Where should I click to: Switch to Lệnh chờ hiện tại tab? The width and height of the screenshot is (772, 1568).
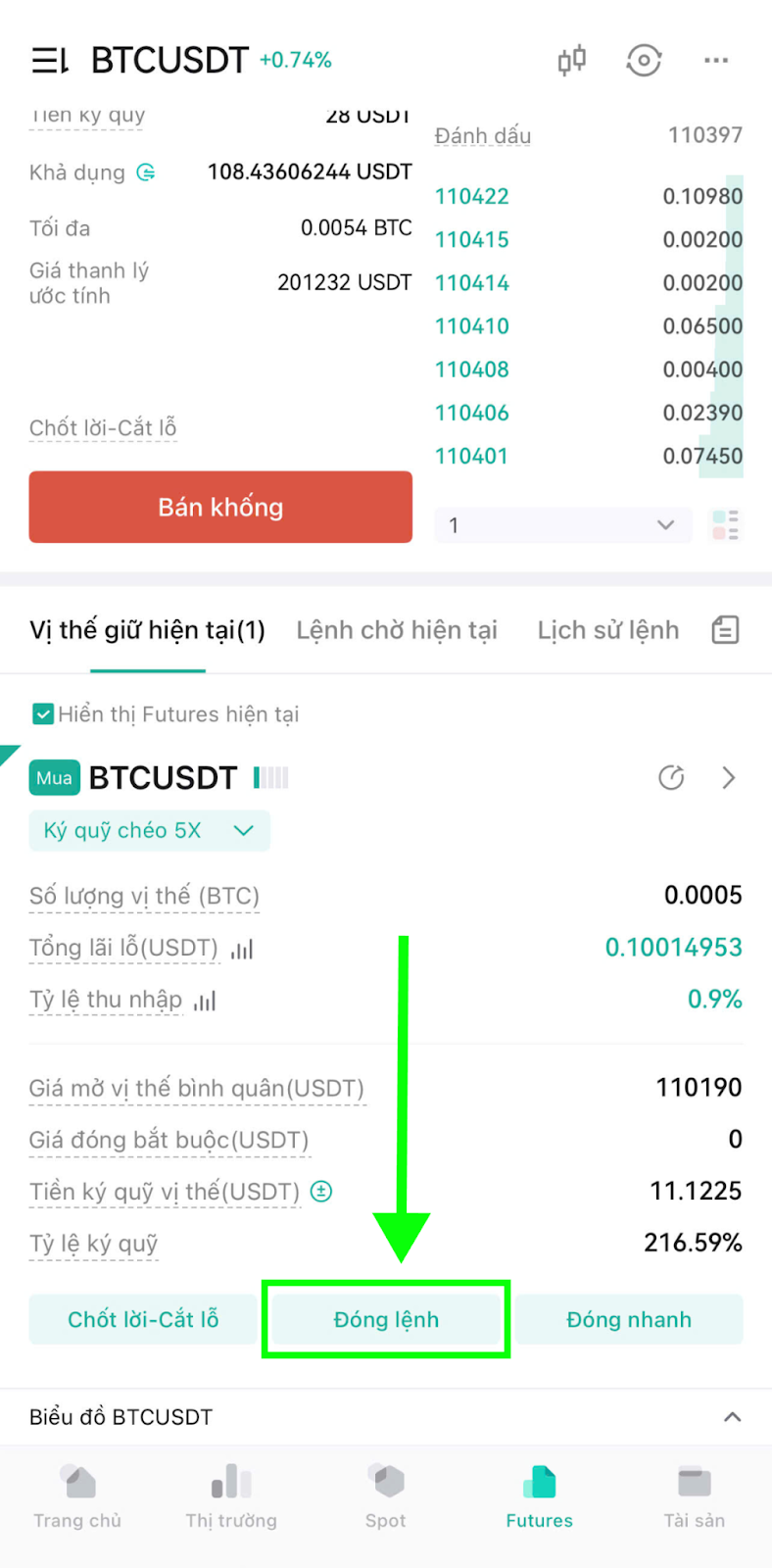pos(397,630)
